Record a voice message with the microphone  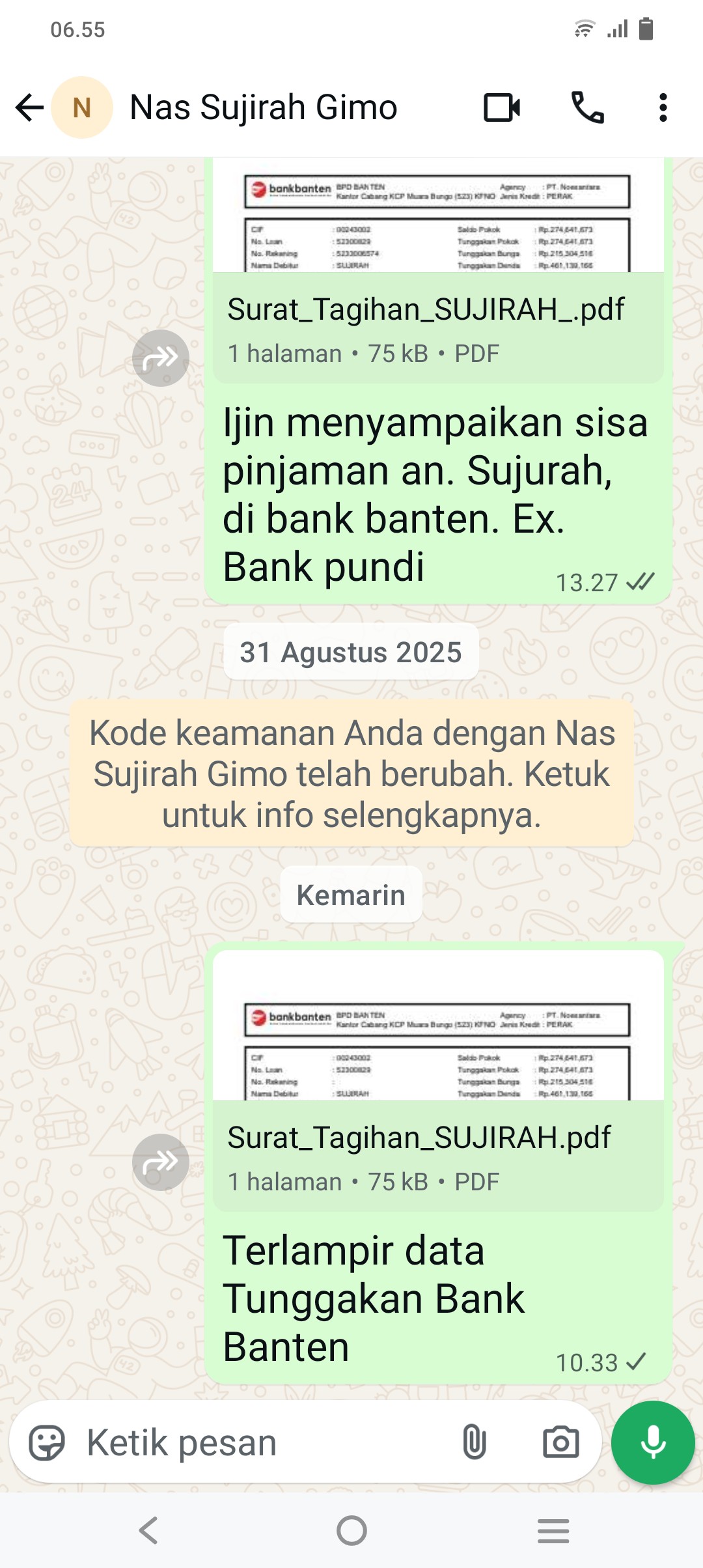coord(653,1442)
